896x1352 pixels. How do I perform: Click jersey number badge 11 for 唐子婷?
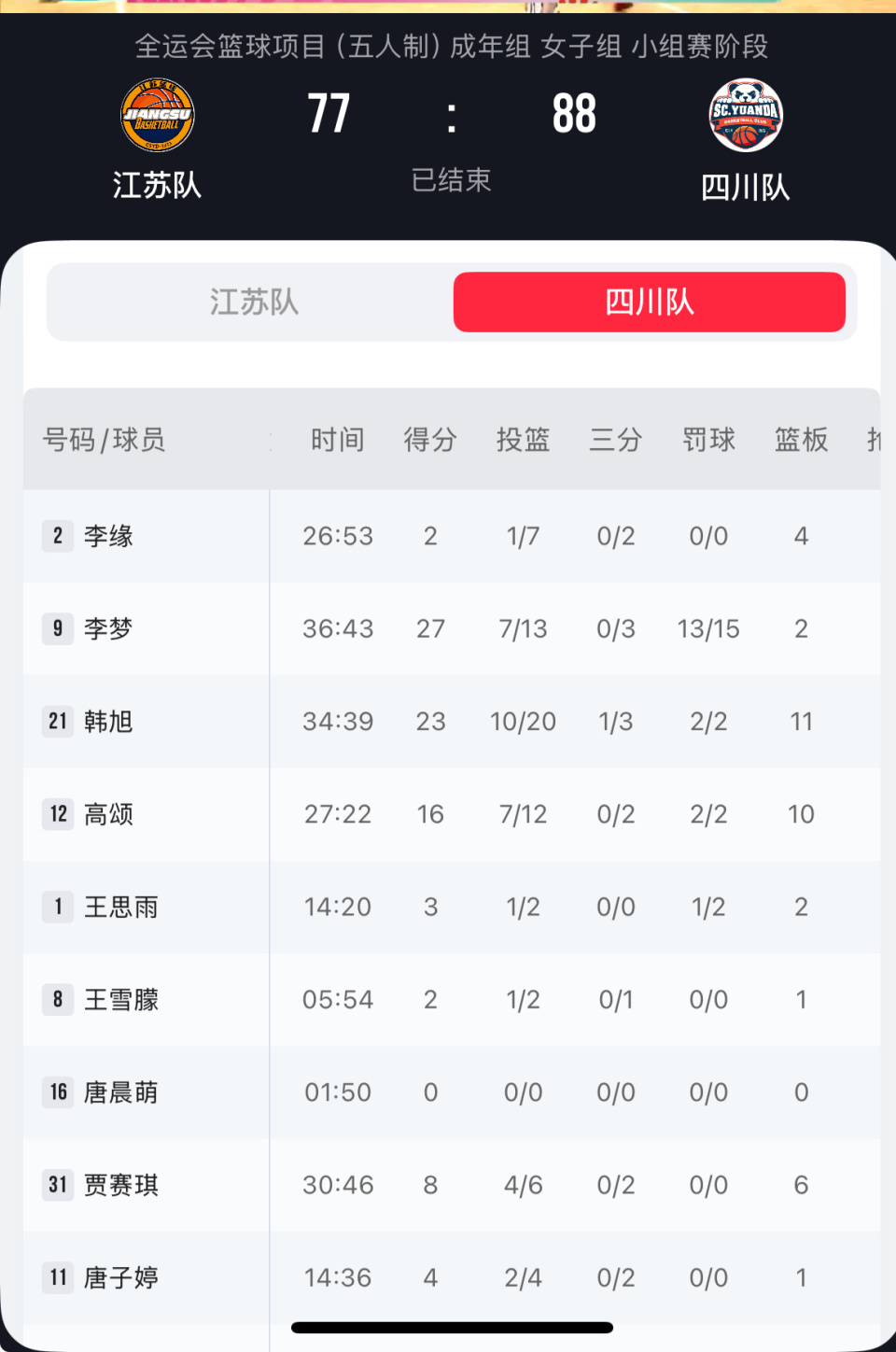pyautogui.click(x=57, y=1277)
